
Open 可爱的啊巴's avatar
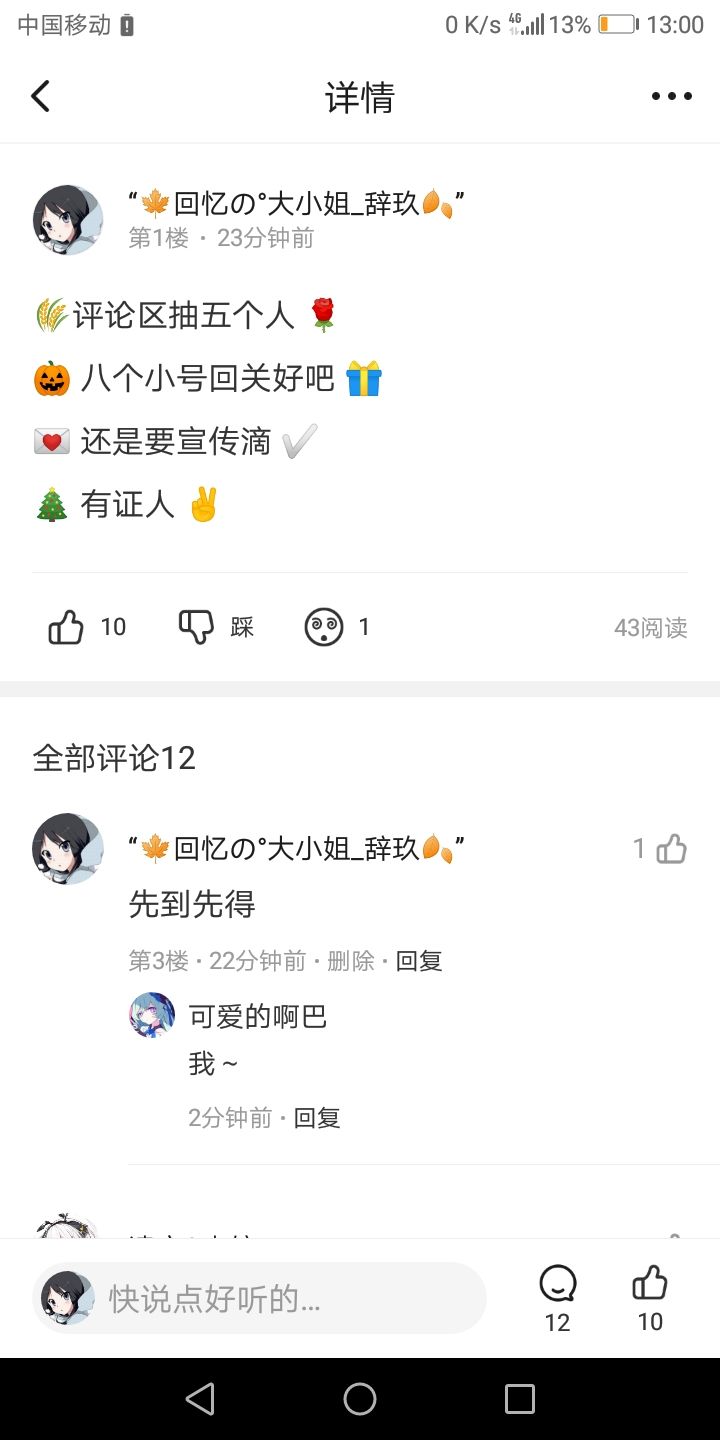click(x=152, y=1016)
